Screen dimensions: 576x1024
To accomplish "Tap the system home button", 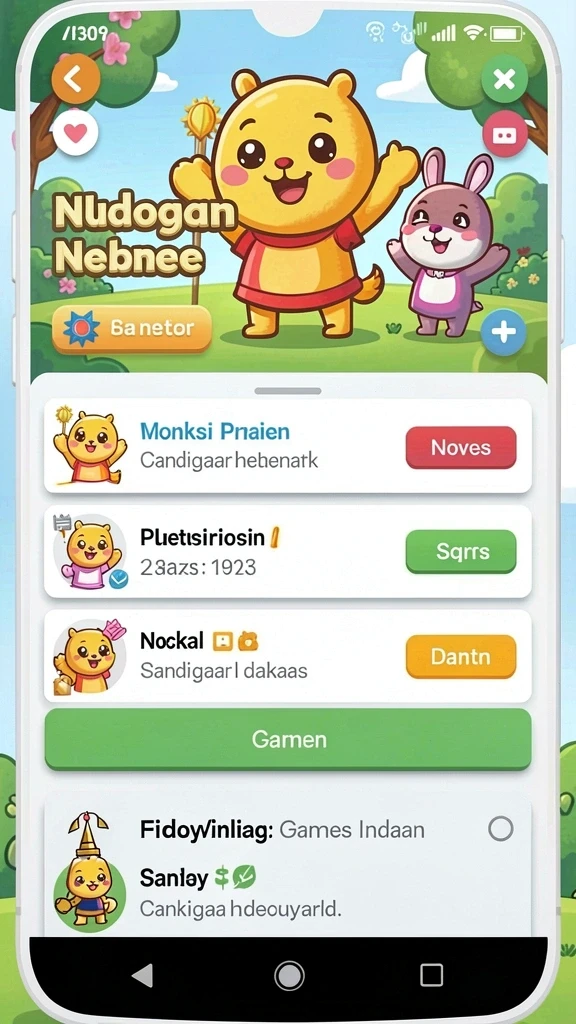I will pyautogui.click(x=289, y=976).
